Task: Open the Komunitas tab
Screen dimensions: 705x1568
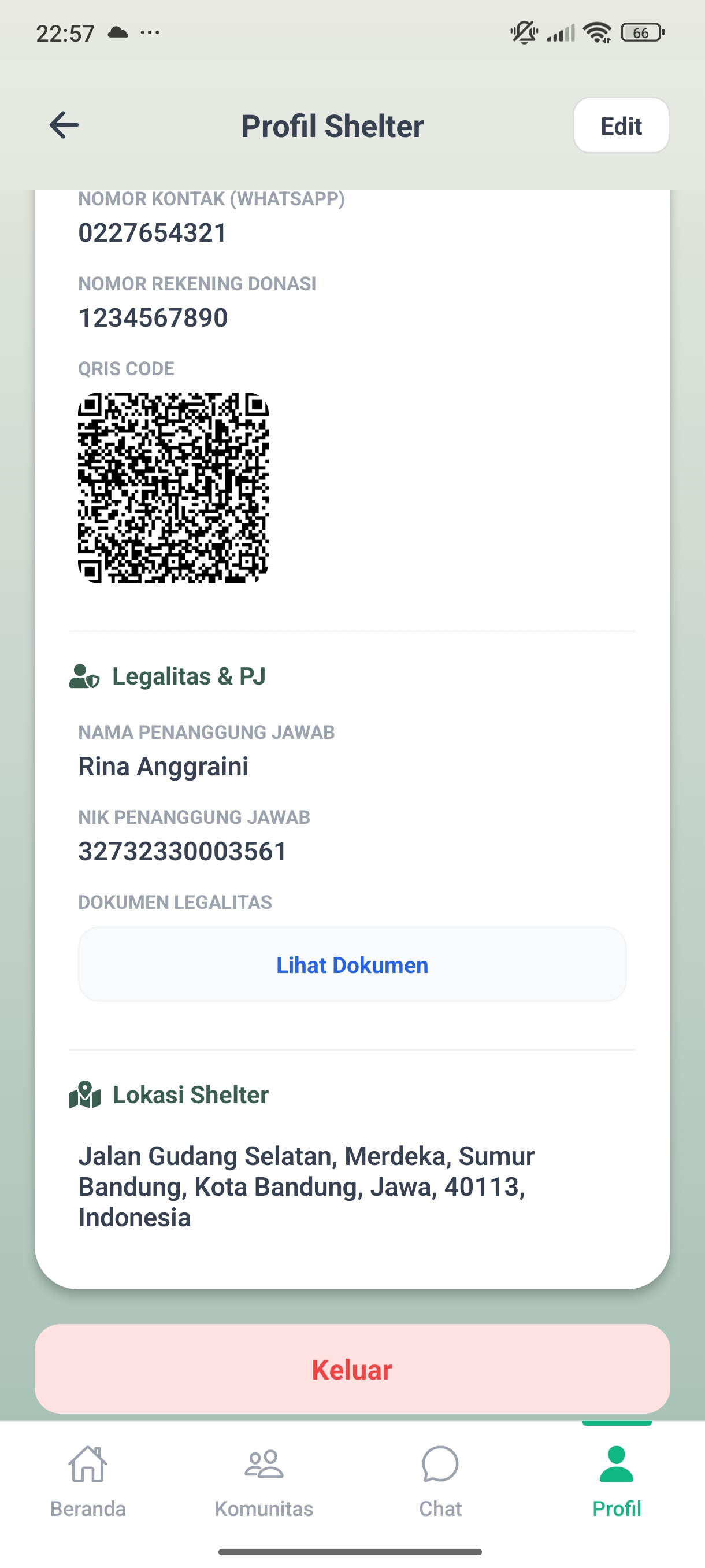Action: click(x=264, y=1480)
